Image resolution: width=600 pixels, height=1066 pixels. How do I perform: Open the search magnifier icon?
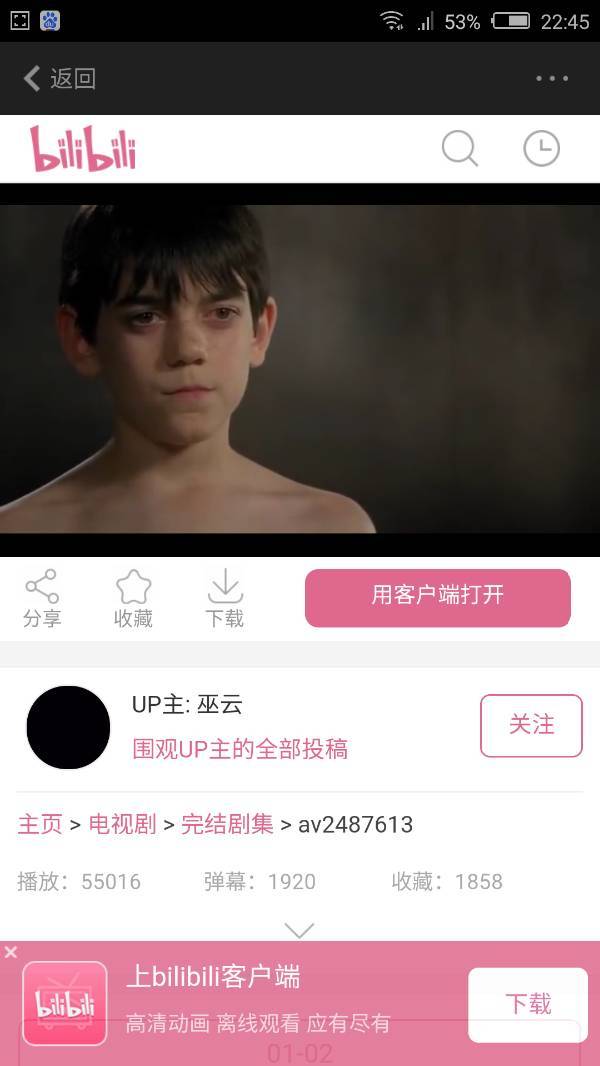[x=459, y=149]
